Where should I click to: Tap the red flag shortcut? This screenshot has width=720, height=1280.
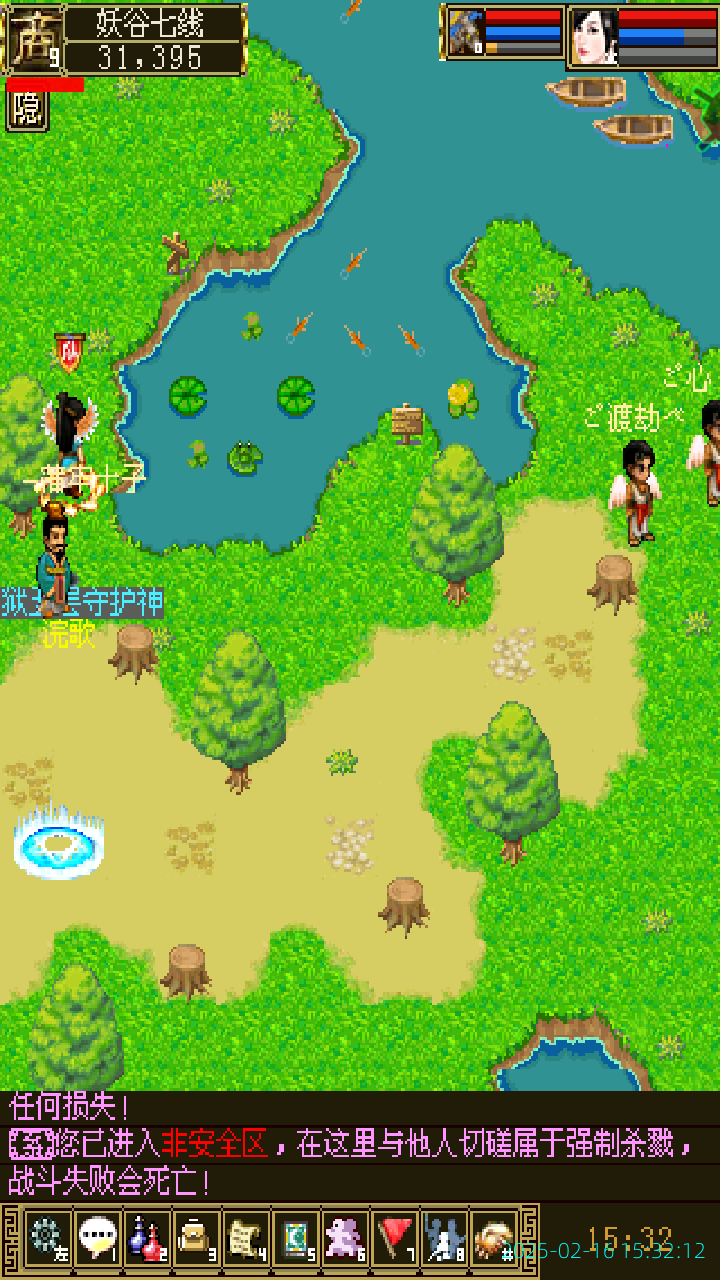(x=395, y=1238)
